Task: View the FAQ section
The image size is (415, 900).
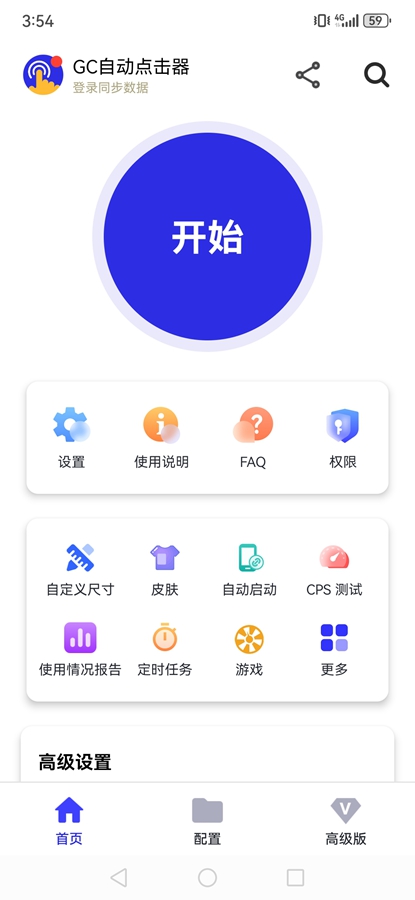Action: tap(253, 437)
